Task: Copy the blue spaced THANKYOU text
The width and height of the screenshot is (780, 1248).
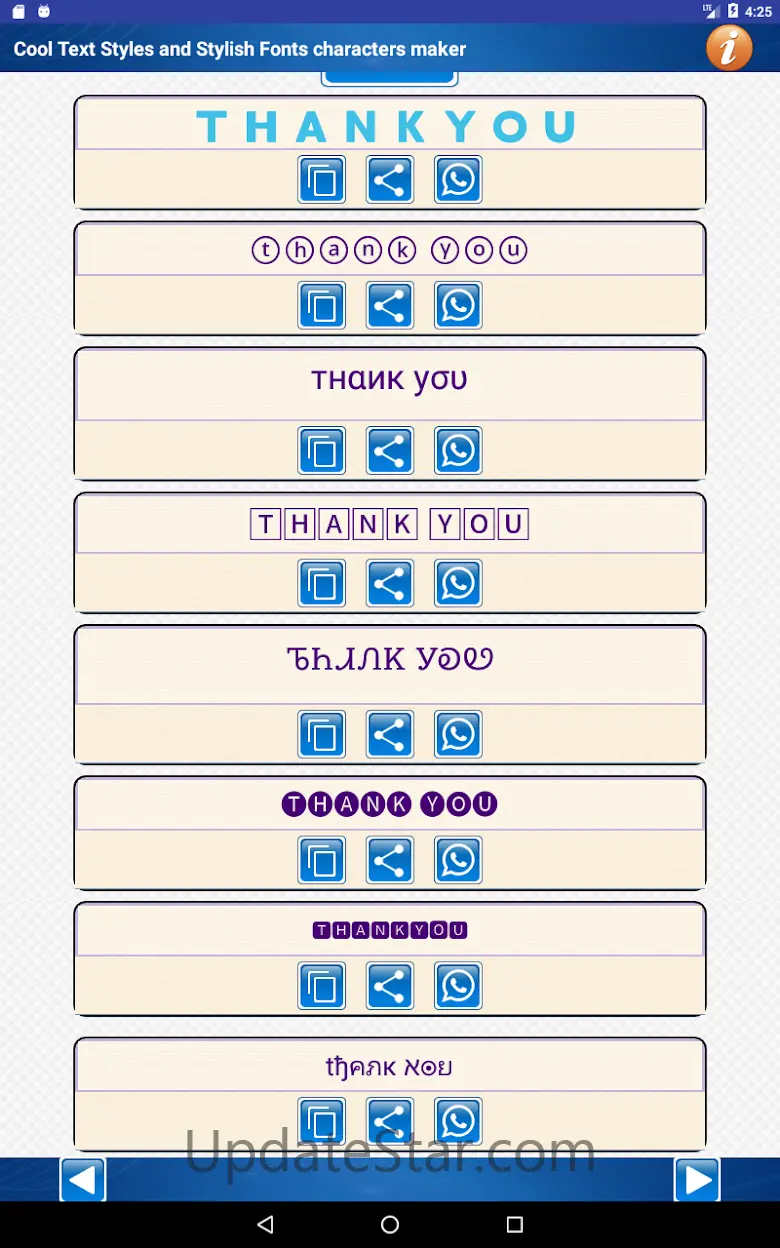Action: [x=322, y=180]
